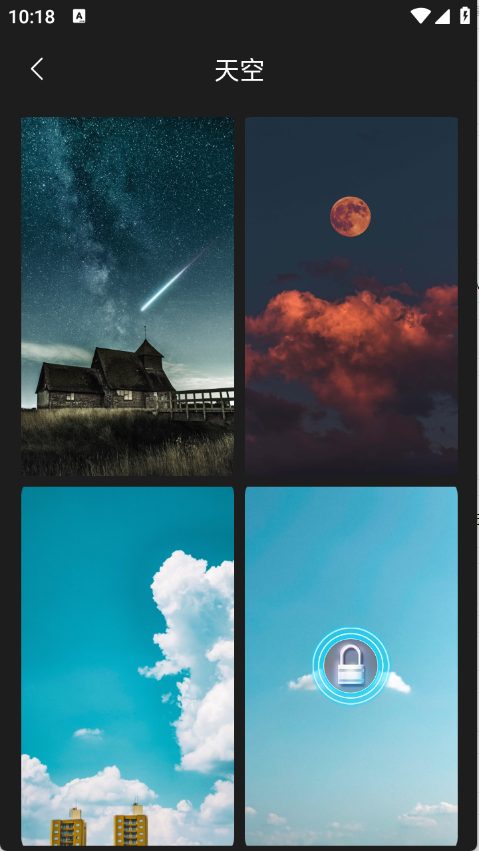The image size is (479, 851).
Task: Open the locked blue sky wallpaper
Action: [x=351, y=666]
